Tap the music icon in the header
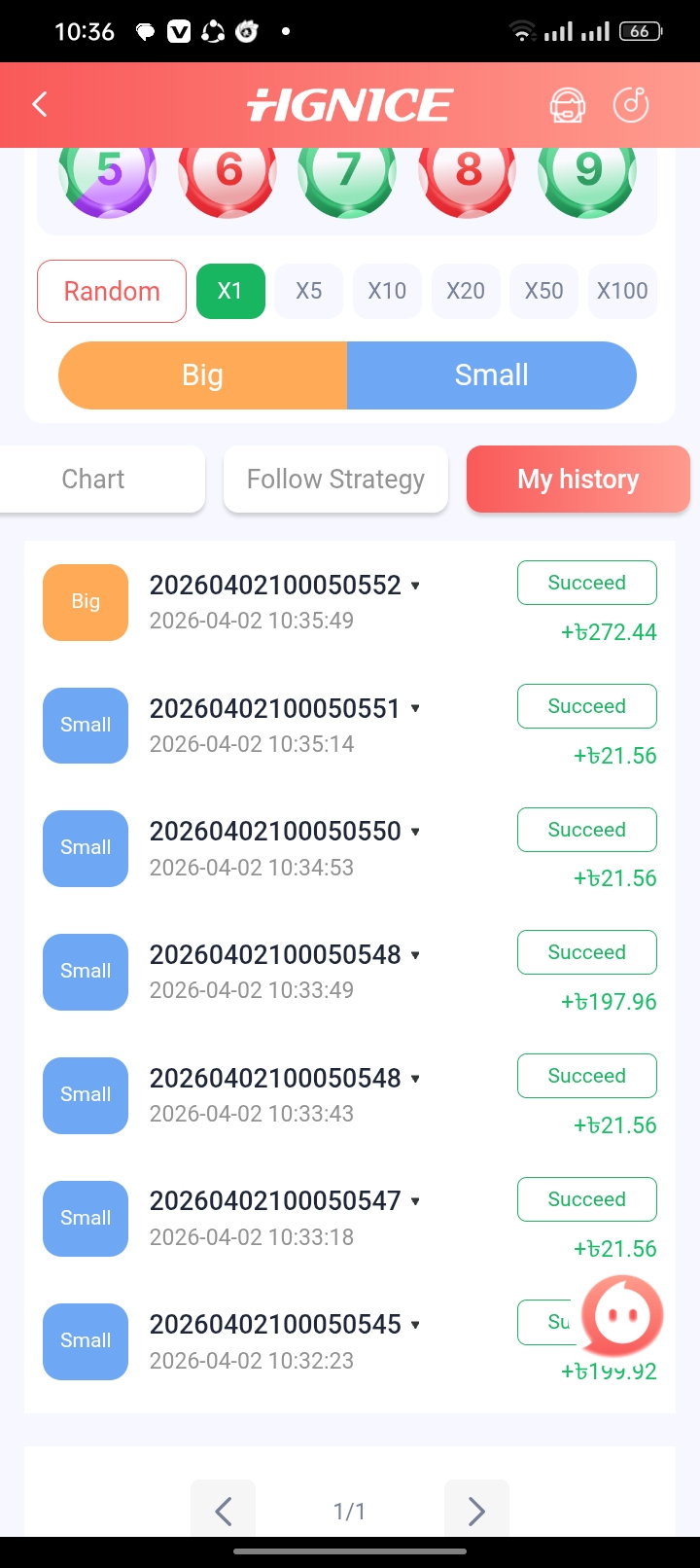This screenshot has height=1568, width=700. pyautogui.click(x=631, y=105)
